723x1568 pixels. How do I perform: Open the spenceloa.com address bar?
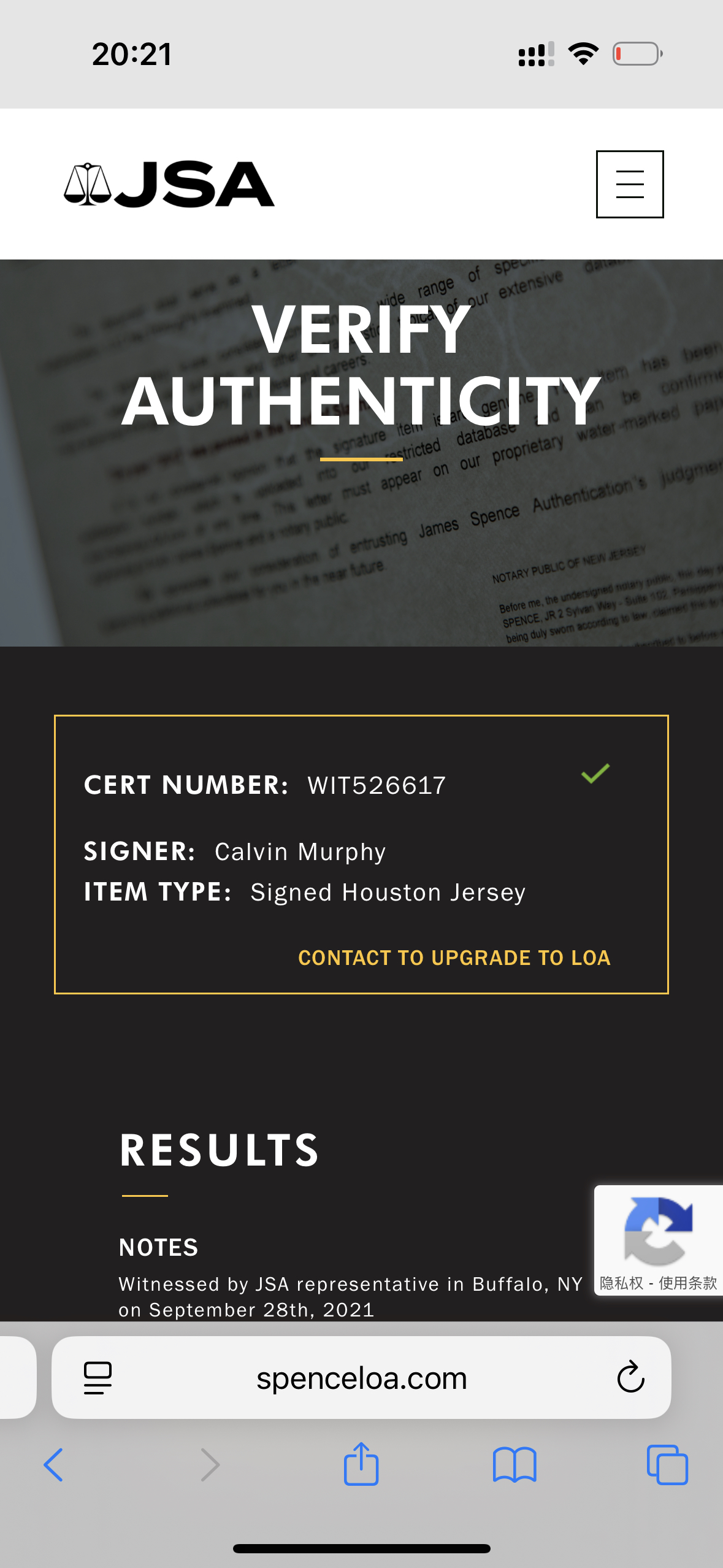point(361,1378)
